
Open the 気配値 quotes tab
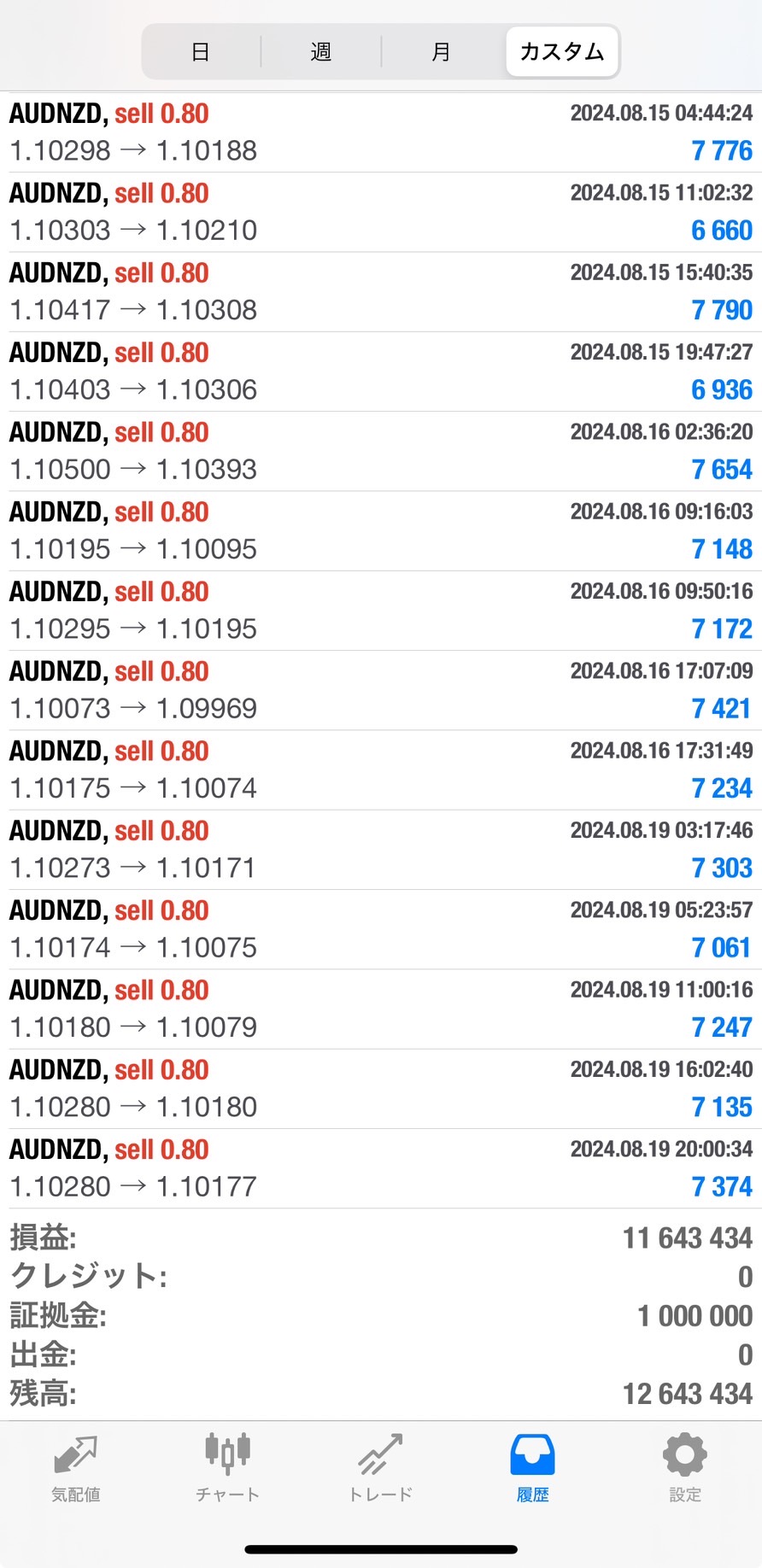click(x=76, y=1469)
